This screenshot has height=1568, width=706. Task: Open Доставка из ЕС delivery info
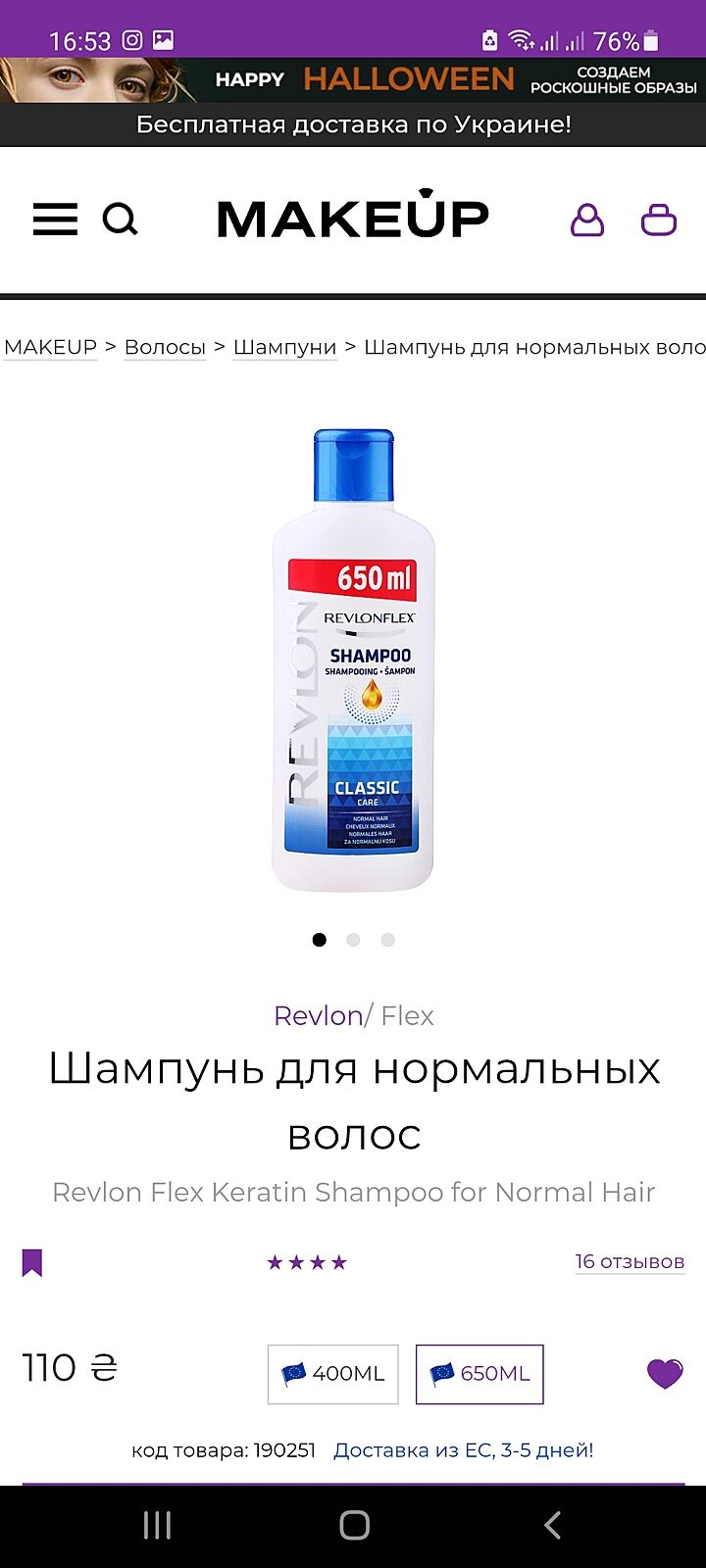pos(463,1450)
